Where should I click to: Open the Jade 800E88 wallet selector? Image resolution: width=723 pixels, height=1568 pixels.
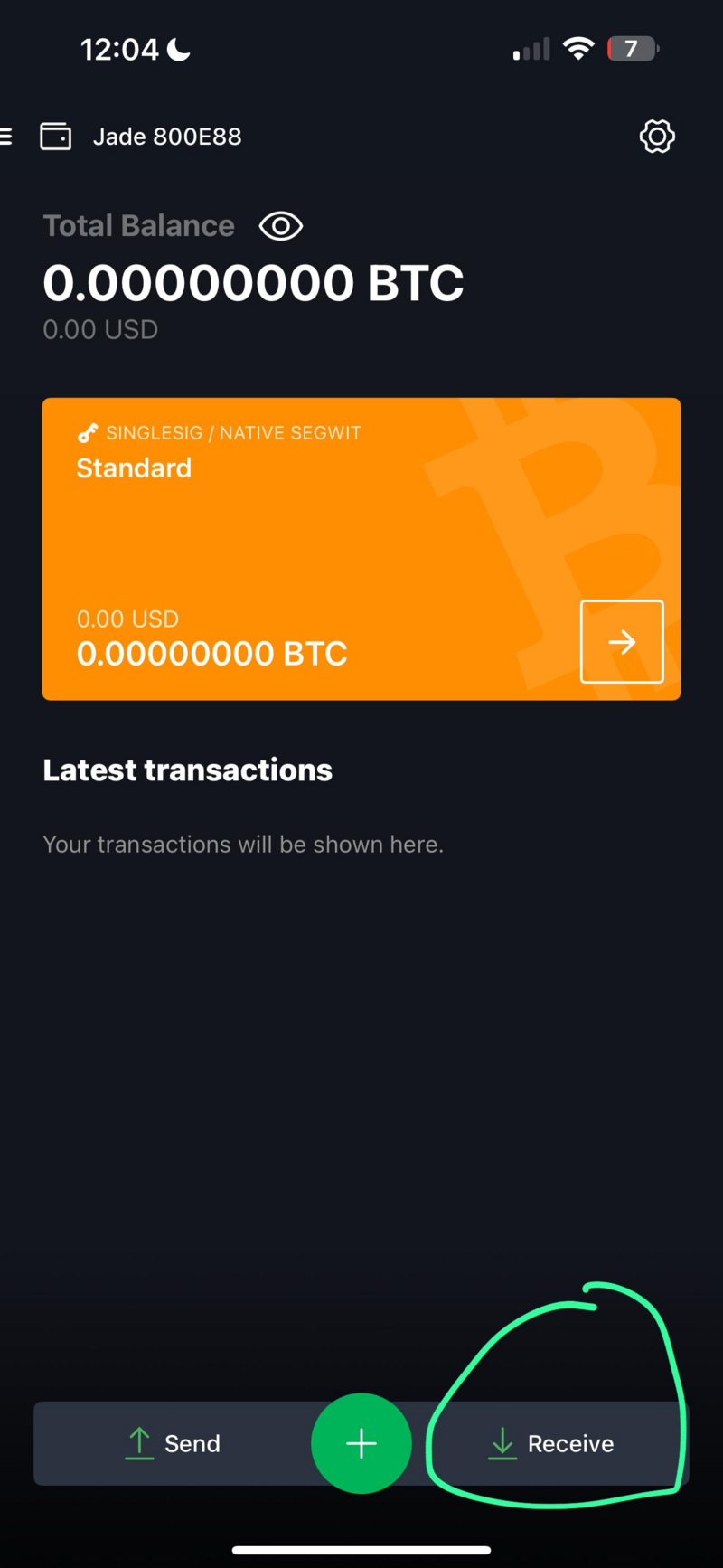click(x=166, y=137)
